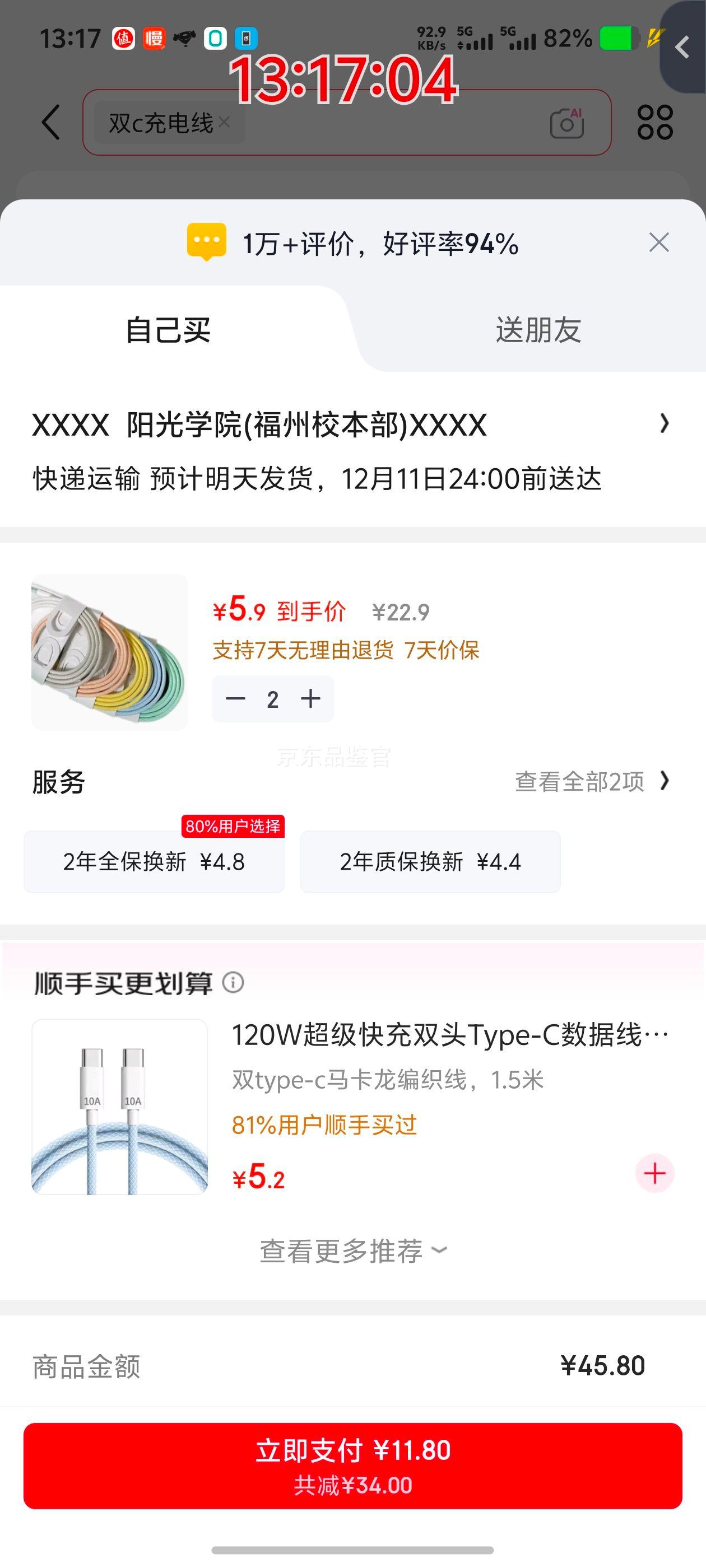Open the AI camera search
Viewport: 706px width, 1568px height.
pos(566,123)
